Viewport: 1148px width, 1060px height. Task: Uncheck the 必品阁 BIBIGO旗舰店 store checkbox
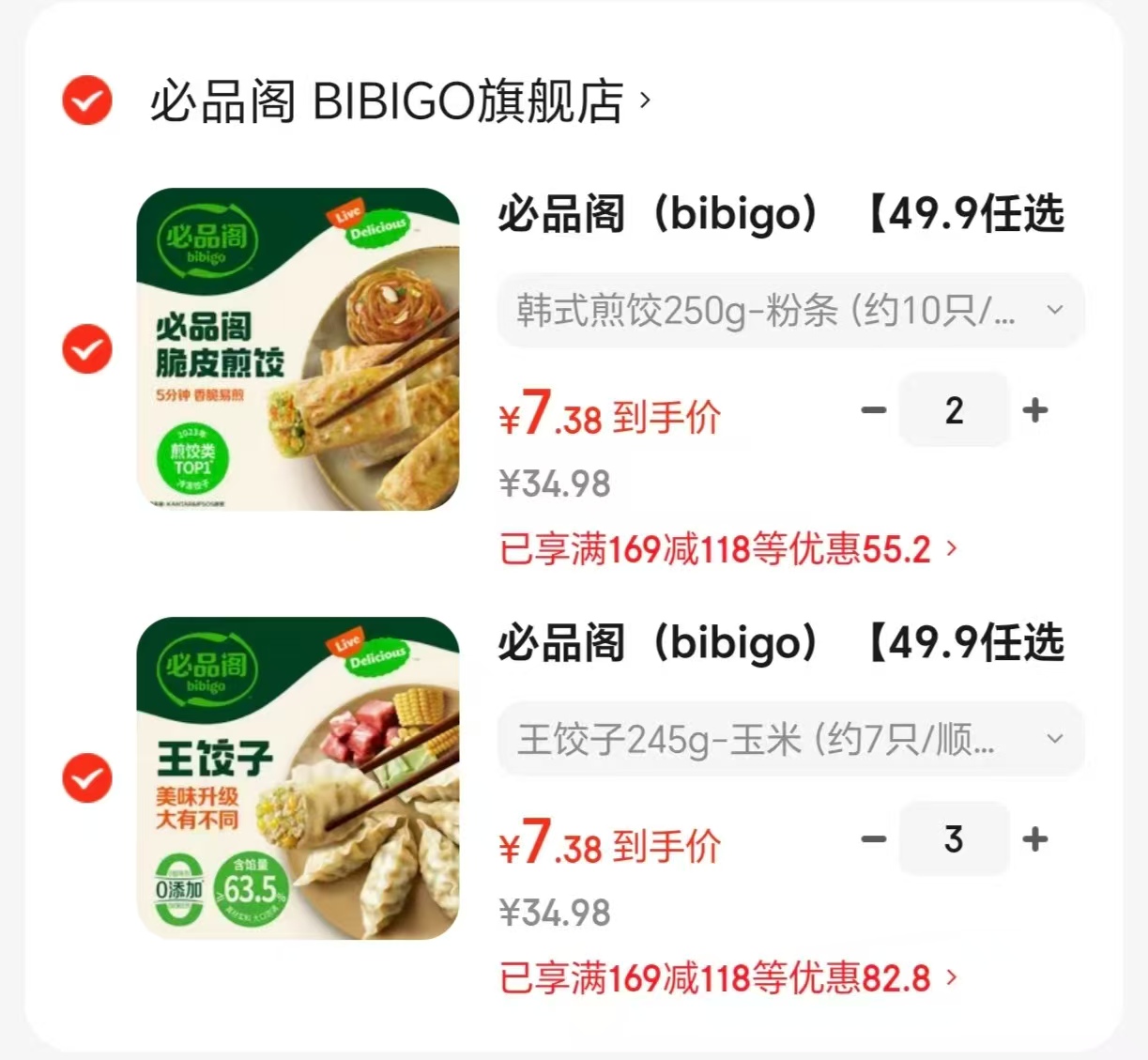(x=86, y=100)
